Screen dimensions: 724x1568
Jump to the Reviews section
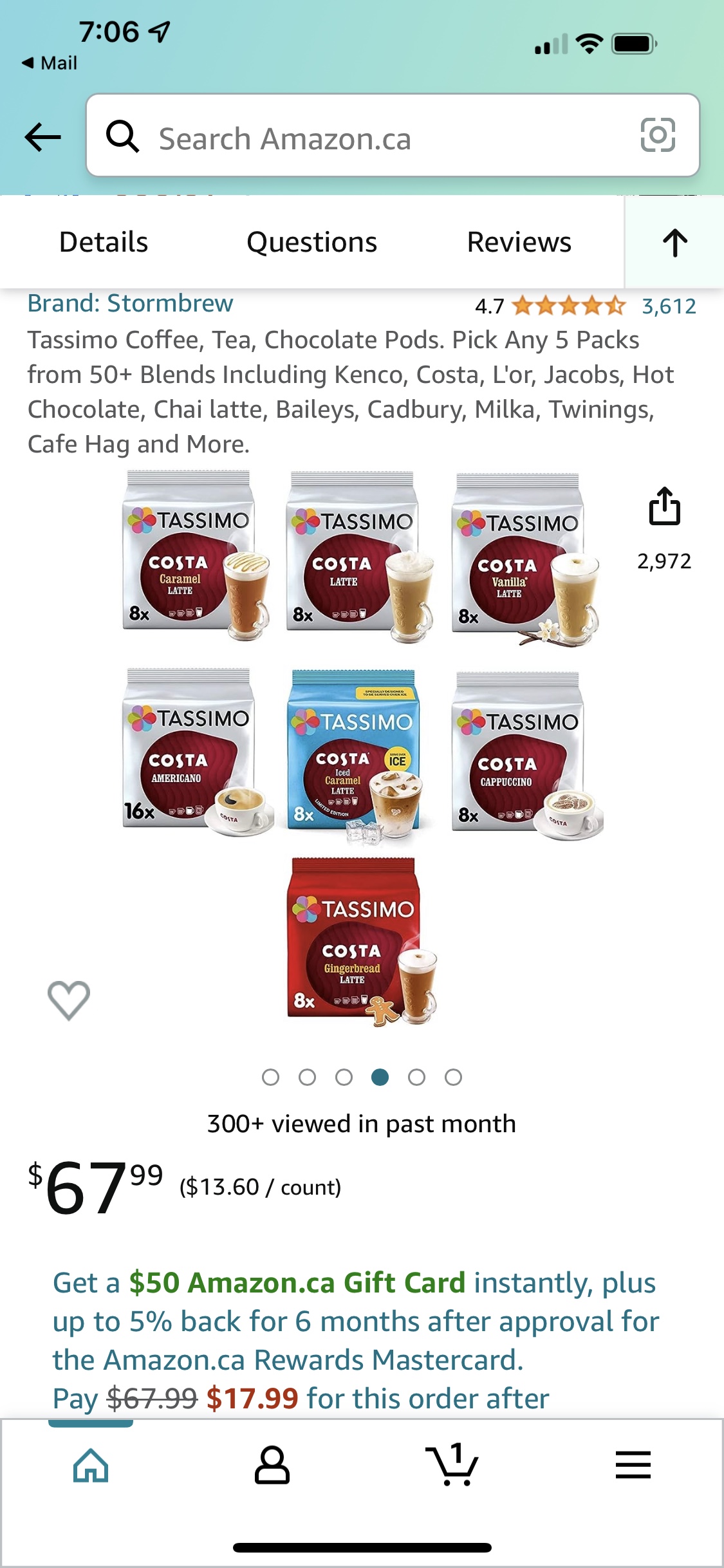pyautogui.click(x=519, y=243)
